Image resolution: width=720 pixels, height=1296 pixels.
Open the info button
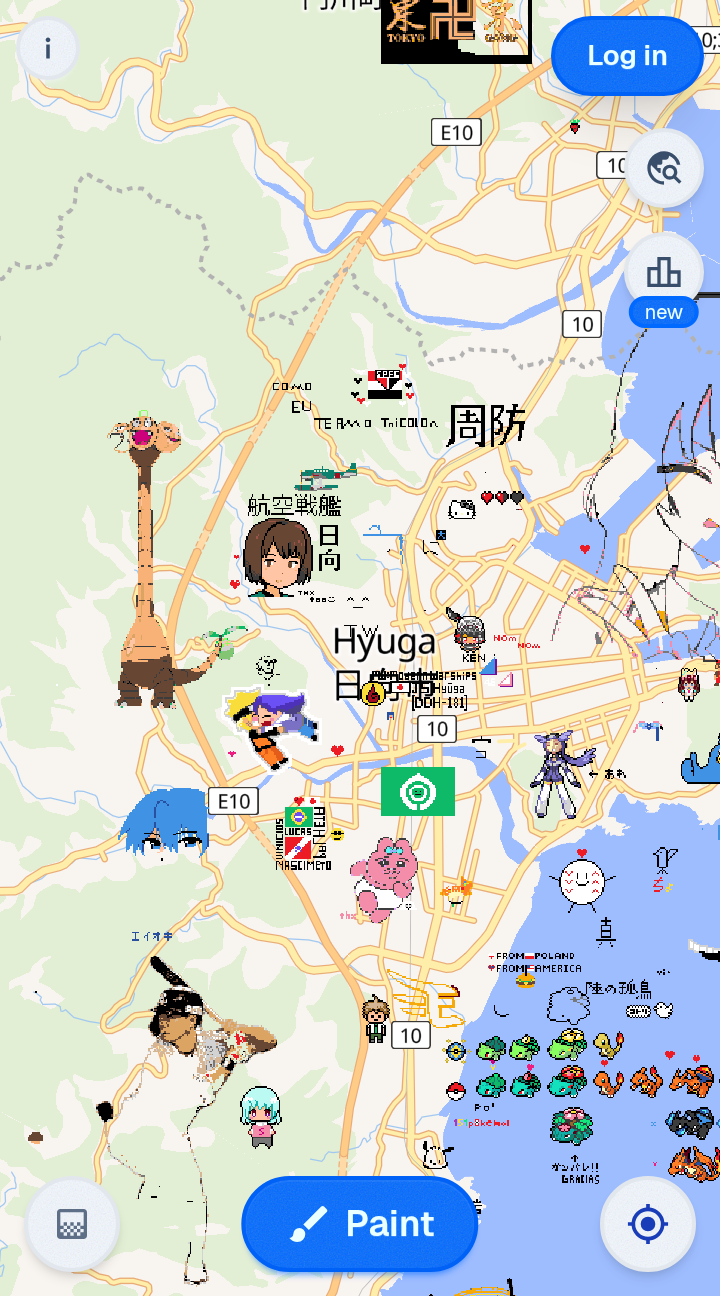tap(47, 48)
